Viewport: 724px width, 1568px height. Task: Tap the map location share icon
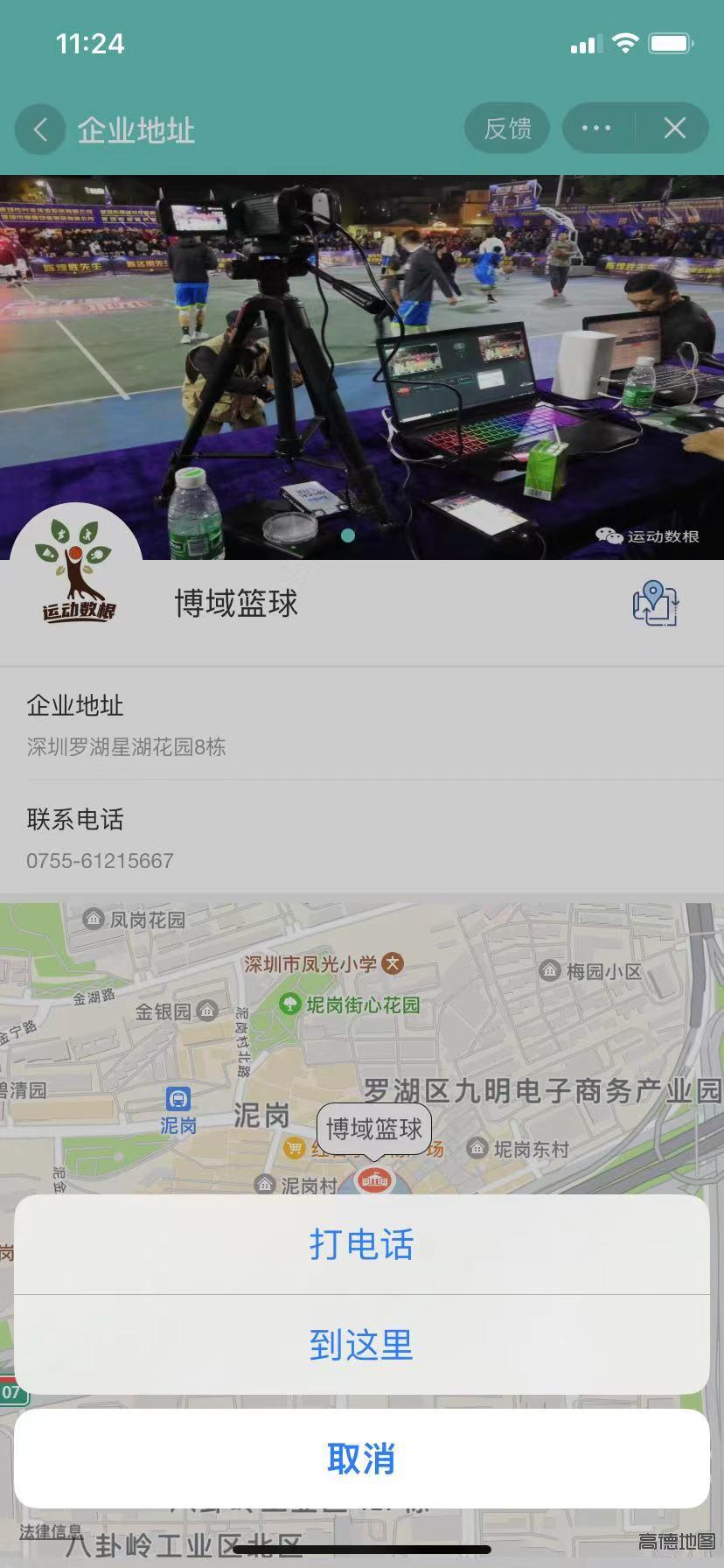(x=655, y=604)
